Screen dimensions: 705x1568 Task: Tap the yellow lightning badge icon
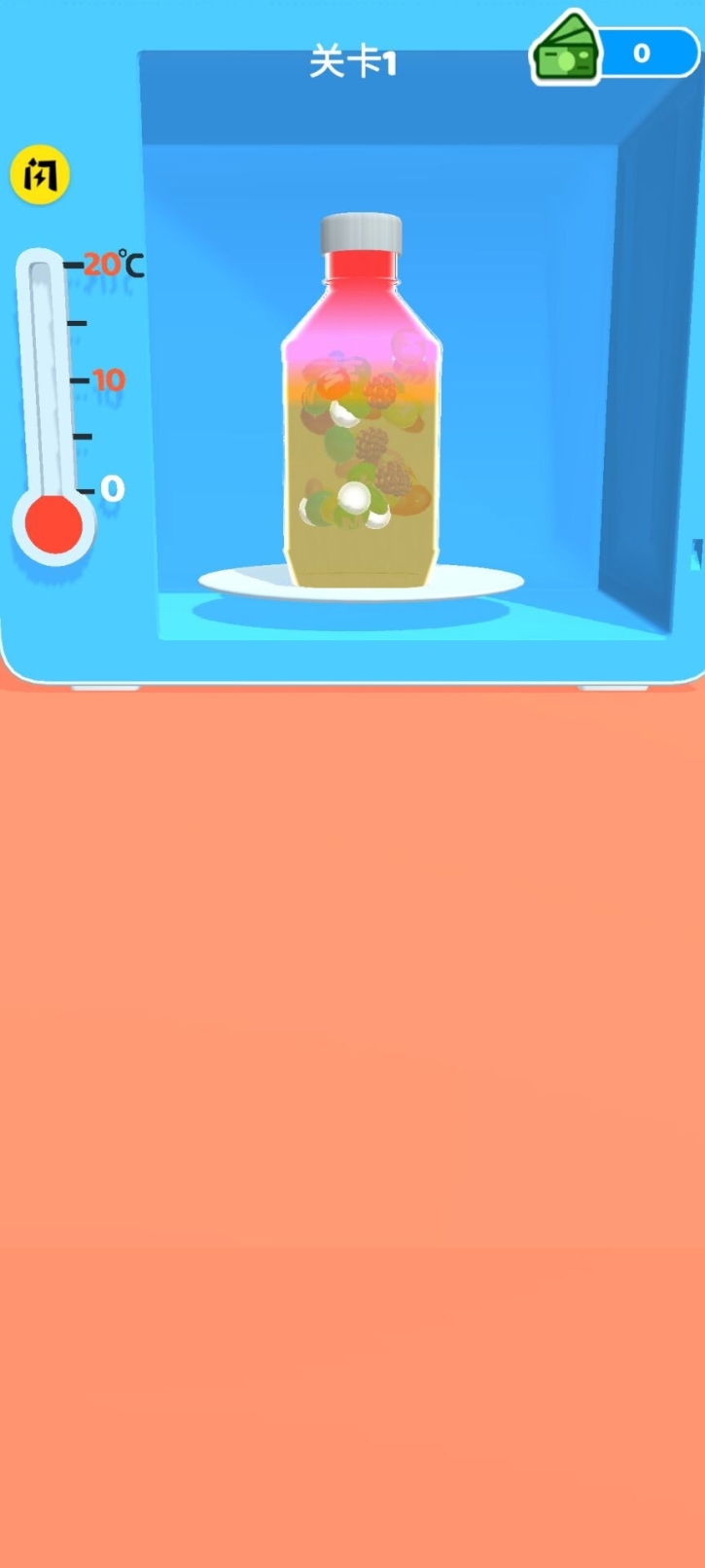tap(40, 176)
